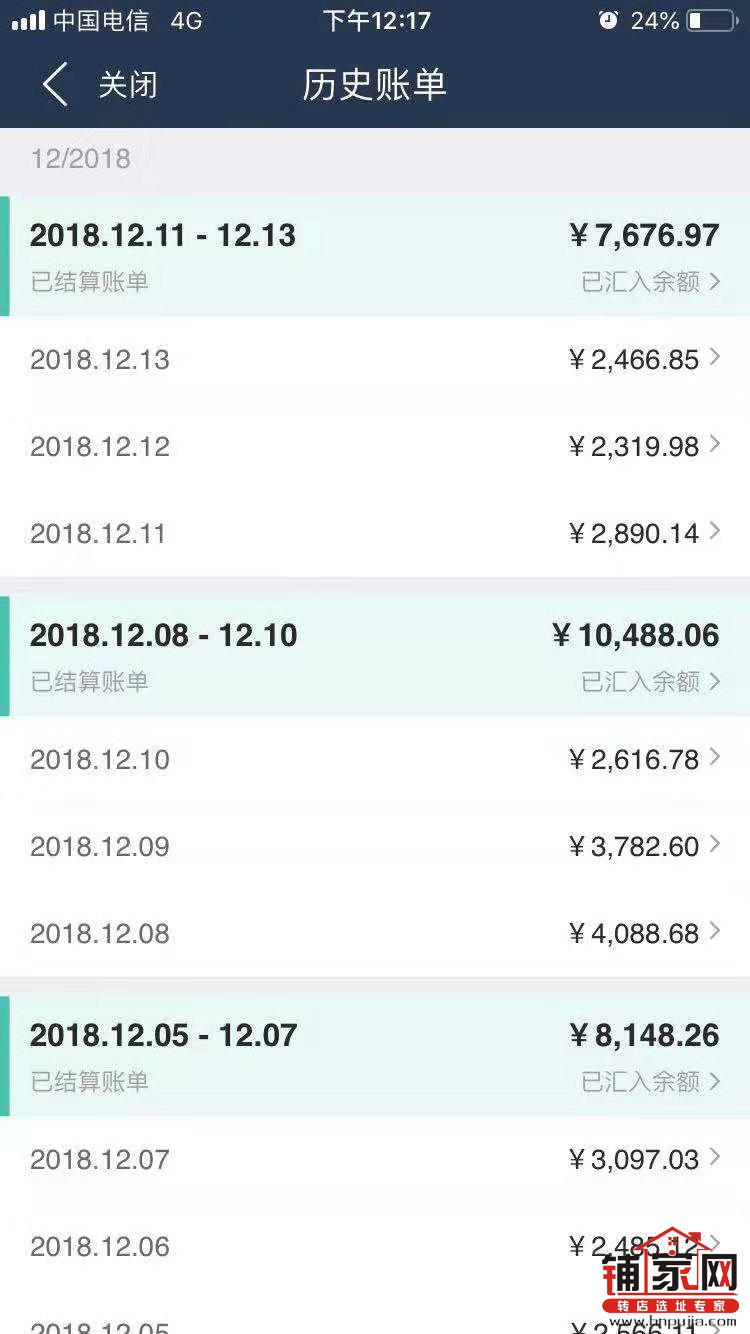Open the 2018.12.05 - 12.07 settled bill
This screenshot has width=750, height=1334.
[375, 1057]
